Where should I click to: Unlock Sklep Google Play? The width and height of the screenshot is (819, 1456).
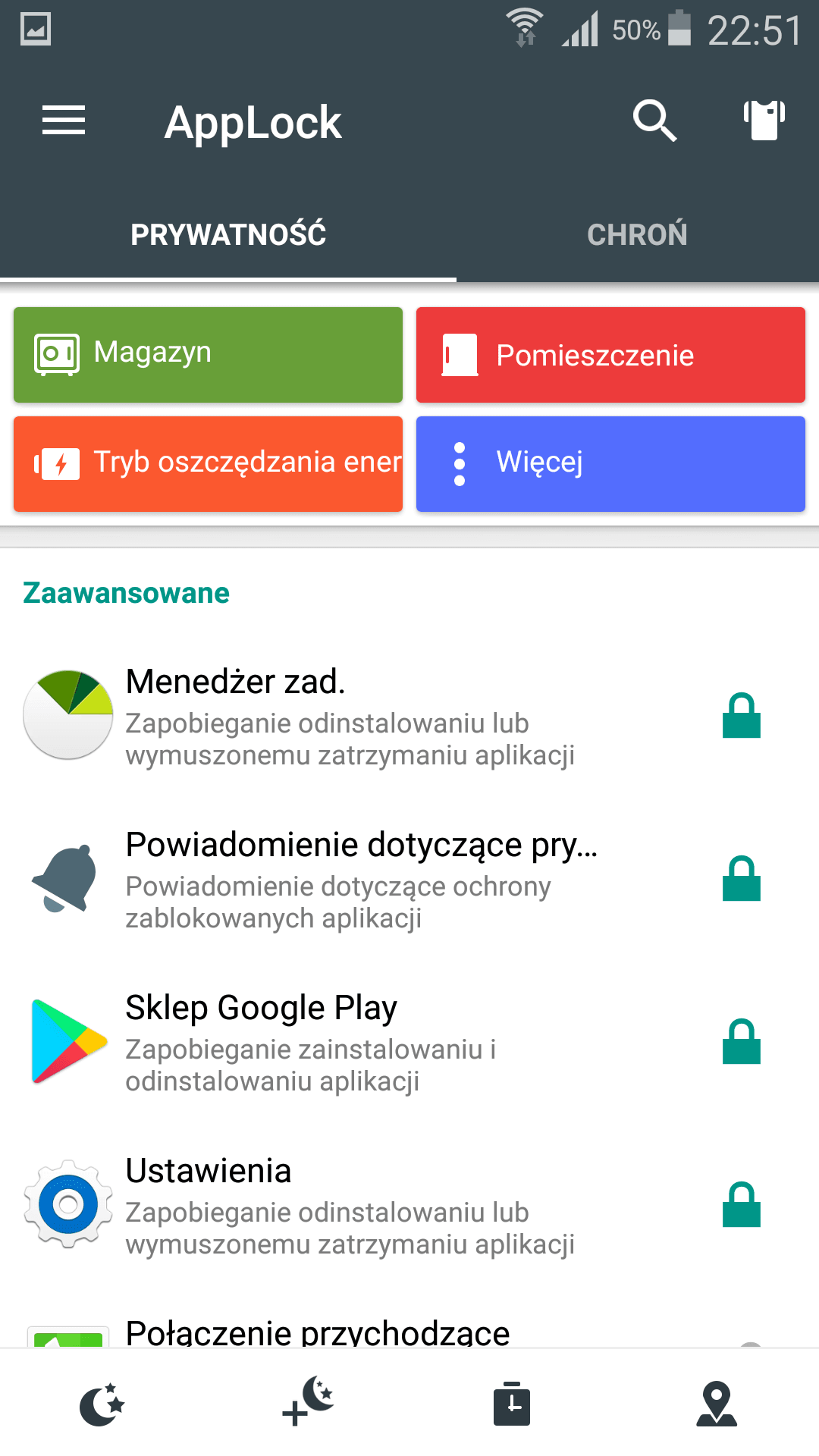point(742,1041)
